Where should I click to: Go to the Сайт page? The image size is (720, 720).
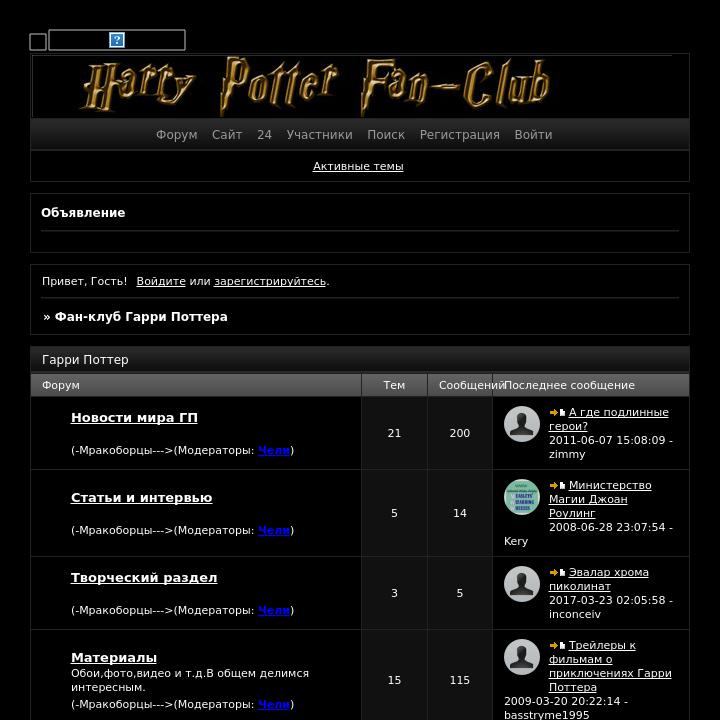coord(227,135)
